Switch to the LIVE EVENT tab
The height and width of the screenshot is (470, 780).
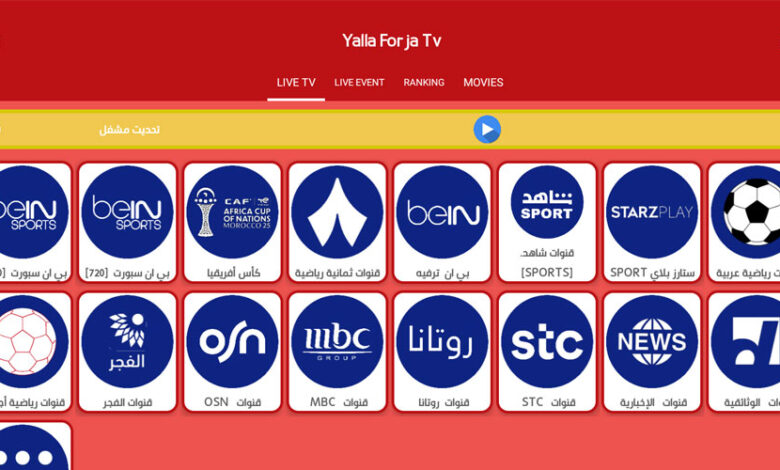[x=359, y=83]
